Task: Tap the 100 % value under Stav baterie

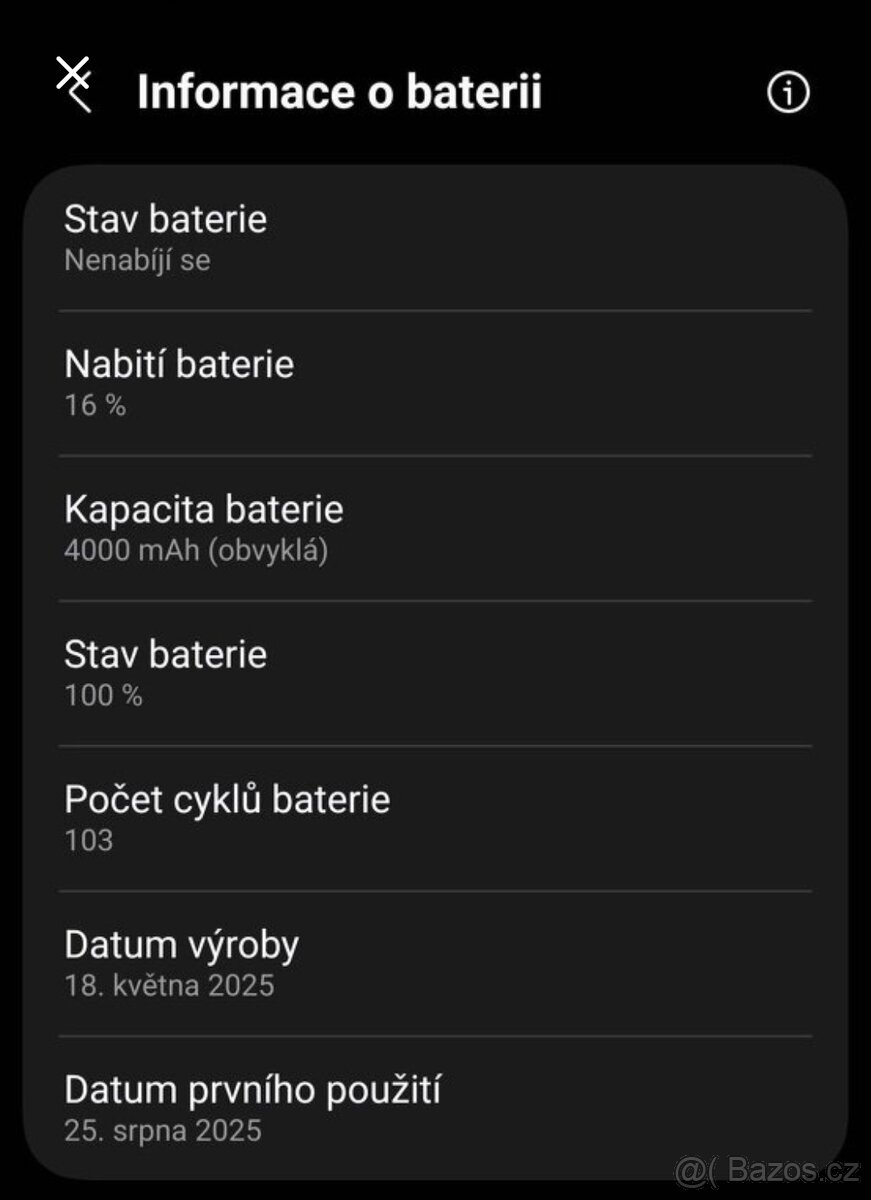Action: [104, 694]
